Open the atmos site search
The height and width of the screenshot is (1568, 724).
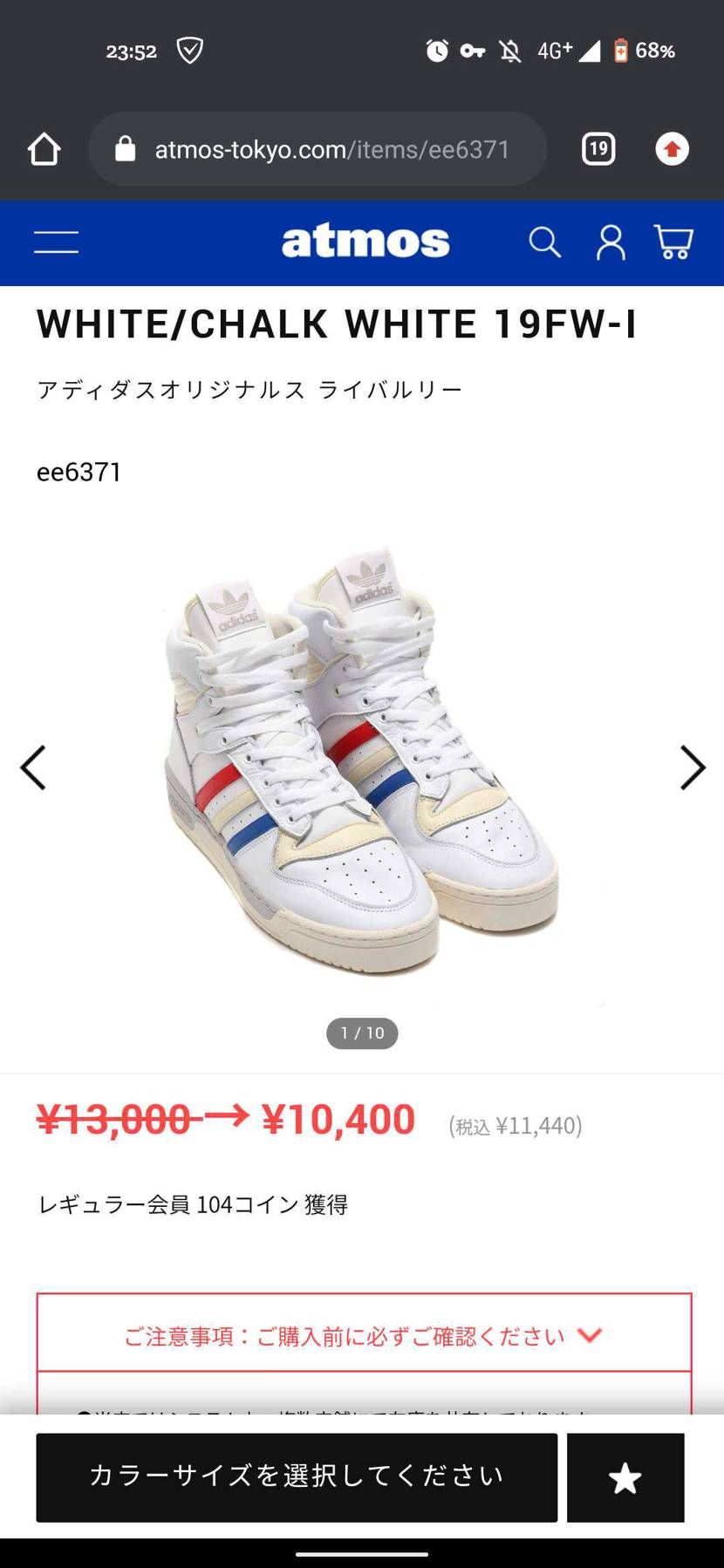544,242
